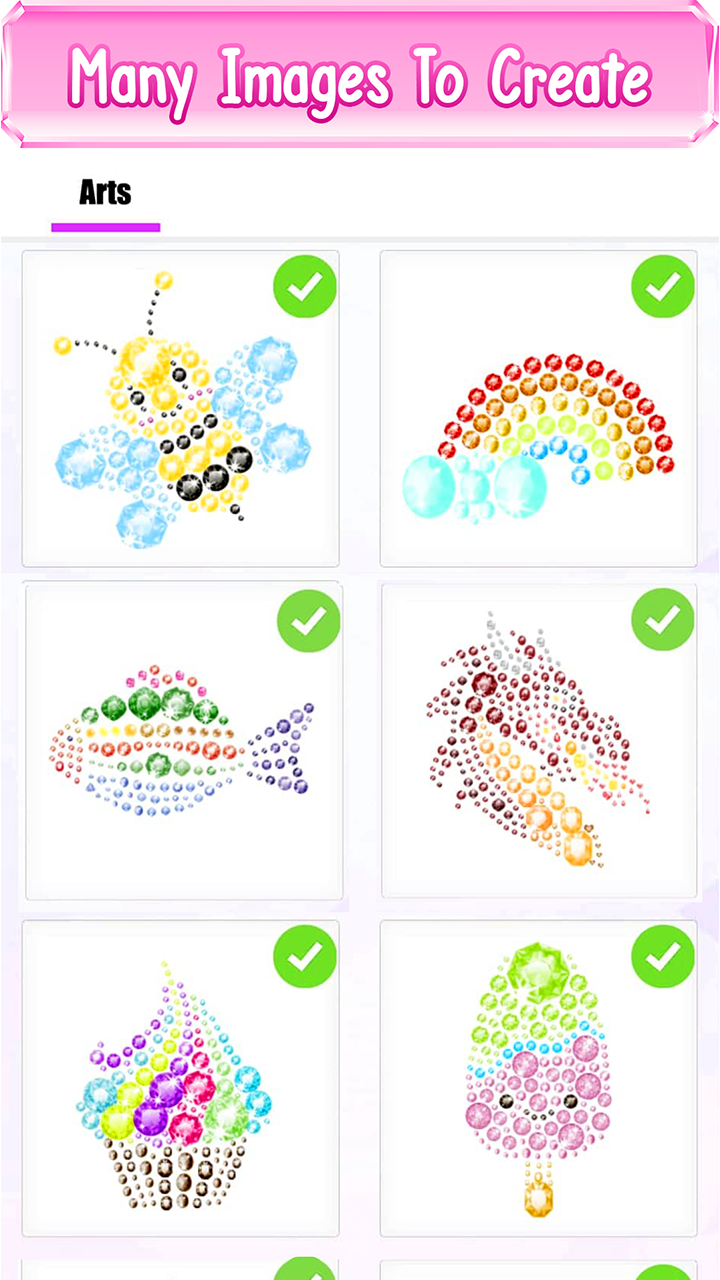This screenshot has width=720, height=1280.
Task: Tap the checkmark badge on the fish image
Action: click(x=308, y=620)
